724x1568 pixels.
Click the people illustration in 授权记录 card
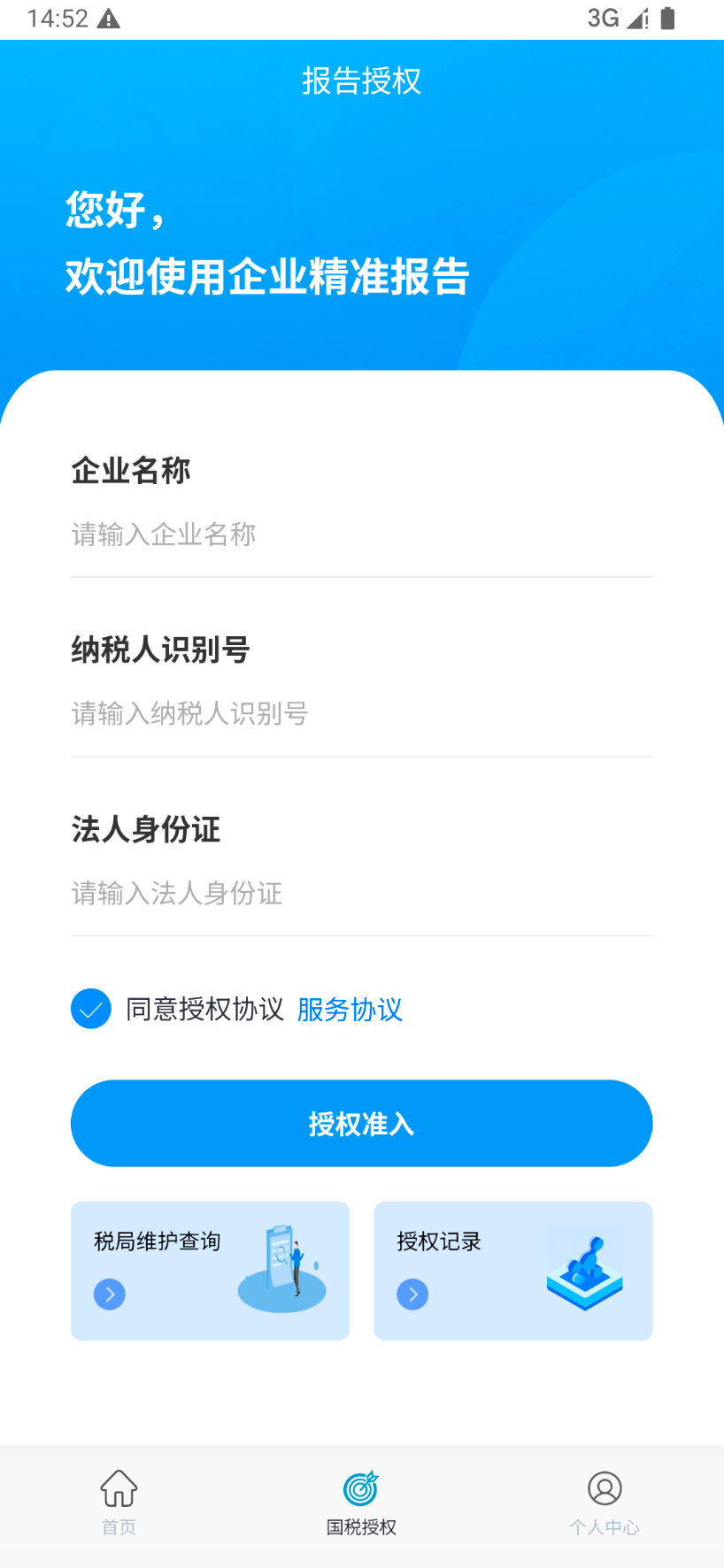pos(584,1271)
